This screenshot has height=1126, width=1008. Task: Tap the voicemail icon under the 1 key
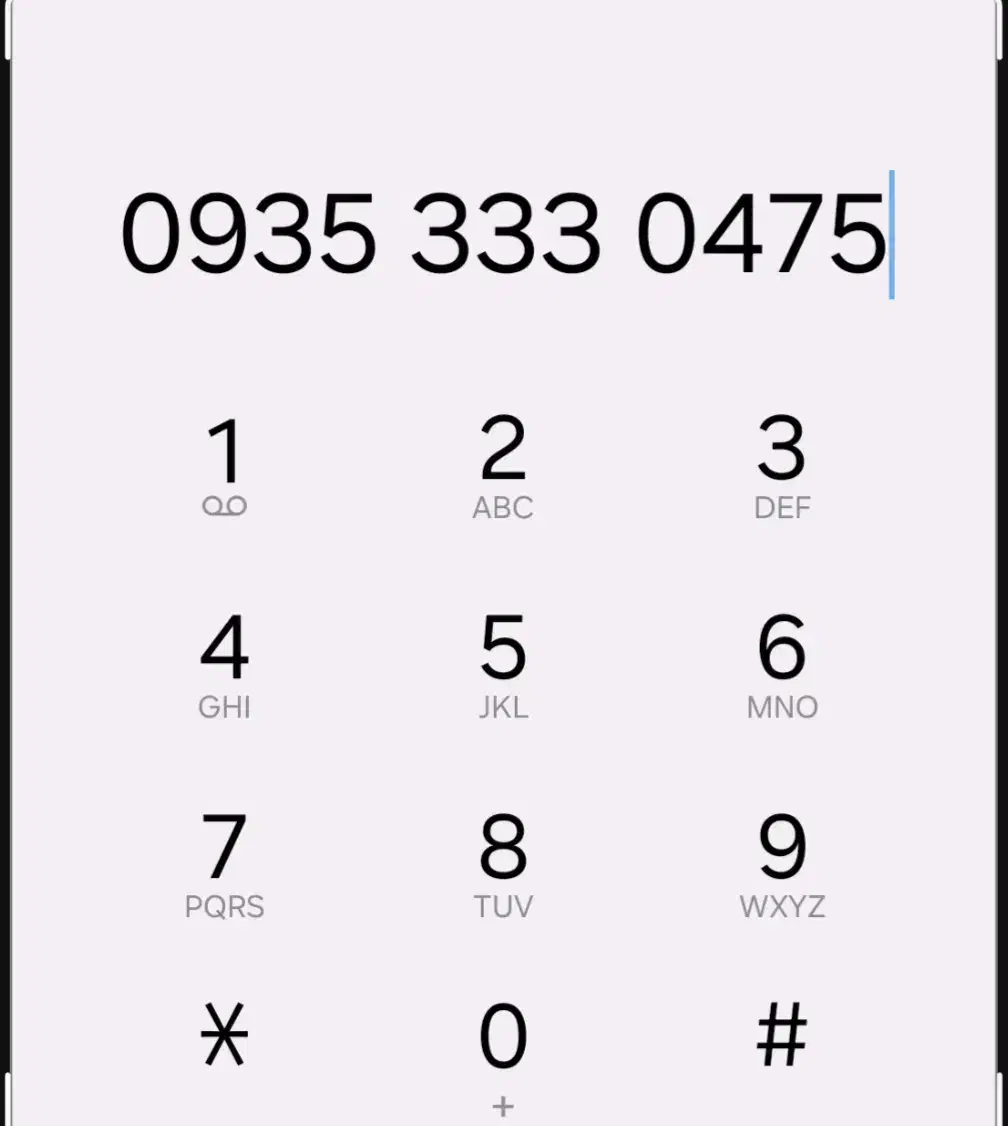[x=226, y=507]
